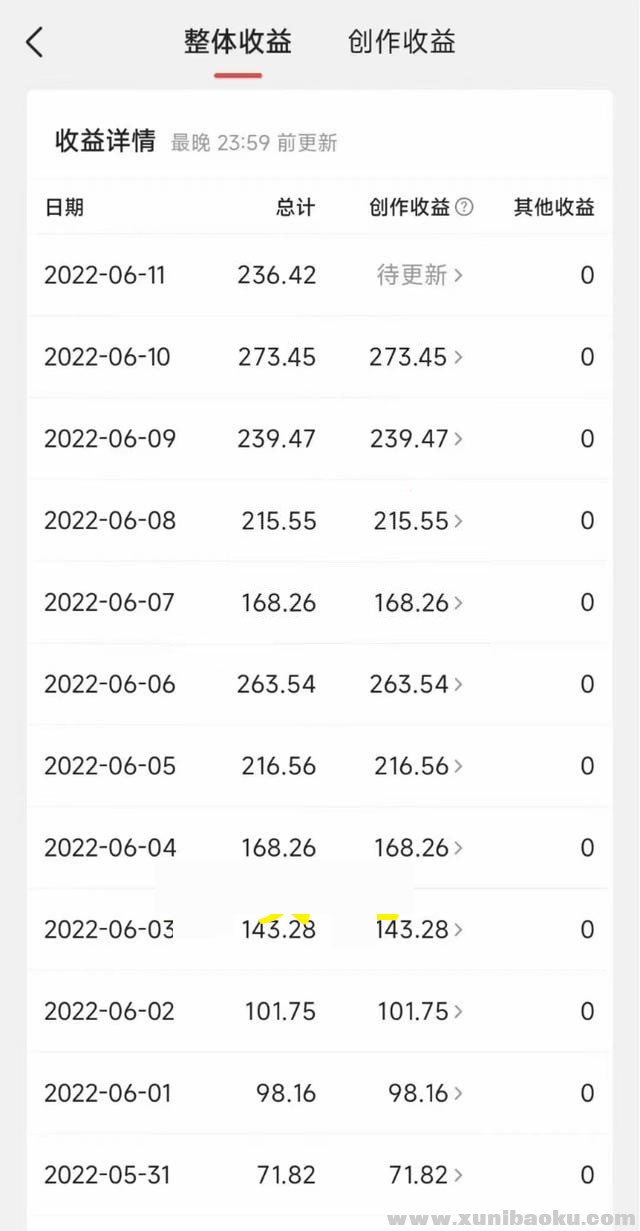
Task: Open 273.45 creation earnings for 2022-06-10
Action: pos(415,357)
